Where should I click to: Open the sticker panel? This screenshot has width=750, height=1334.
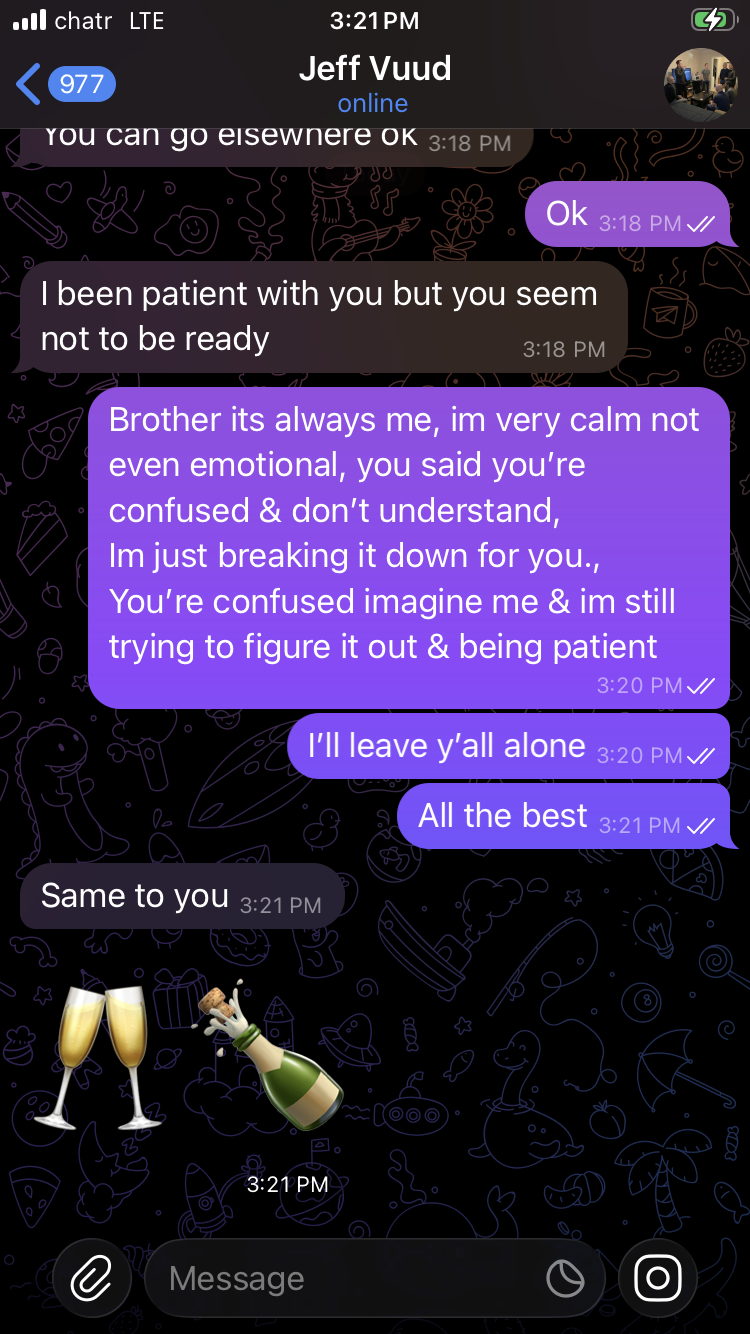point(565,1278)
